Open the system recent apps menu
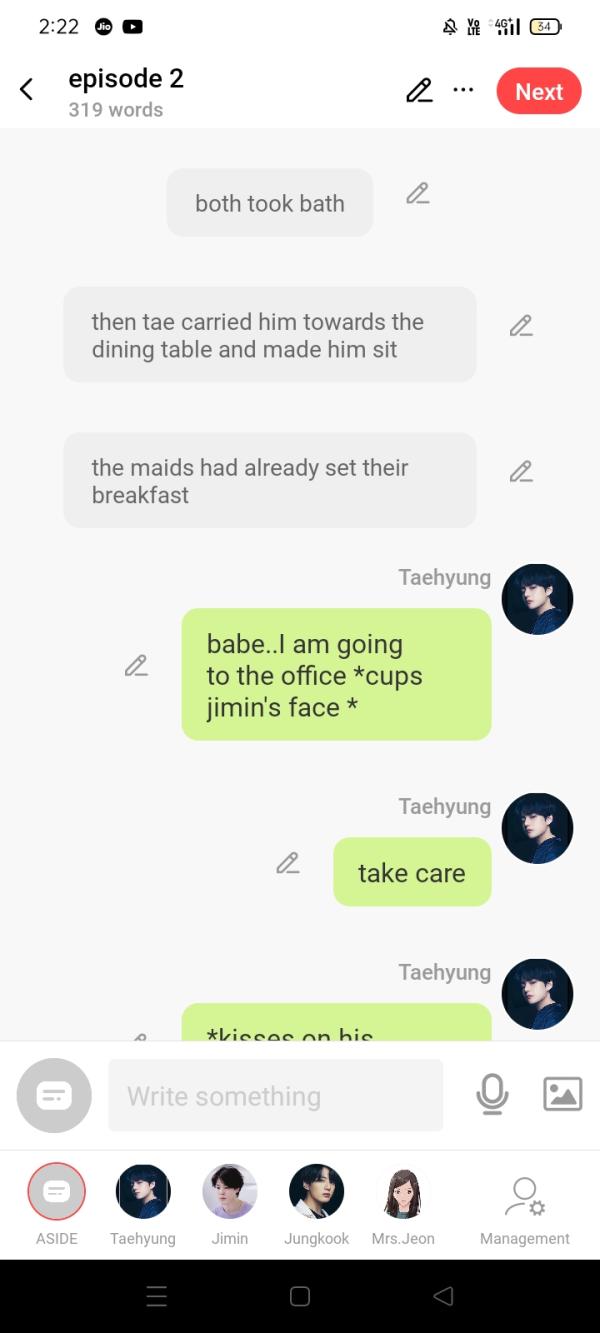 [x=157, y=1297]
